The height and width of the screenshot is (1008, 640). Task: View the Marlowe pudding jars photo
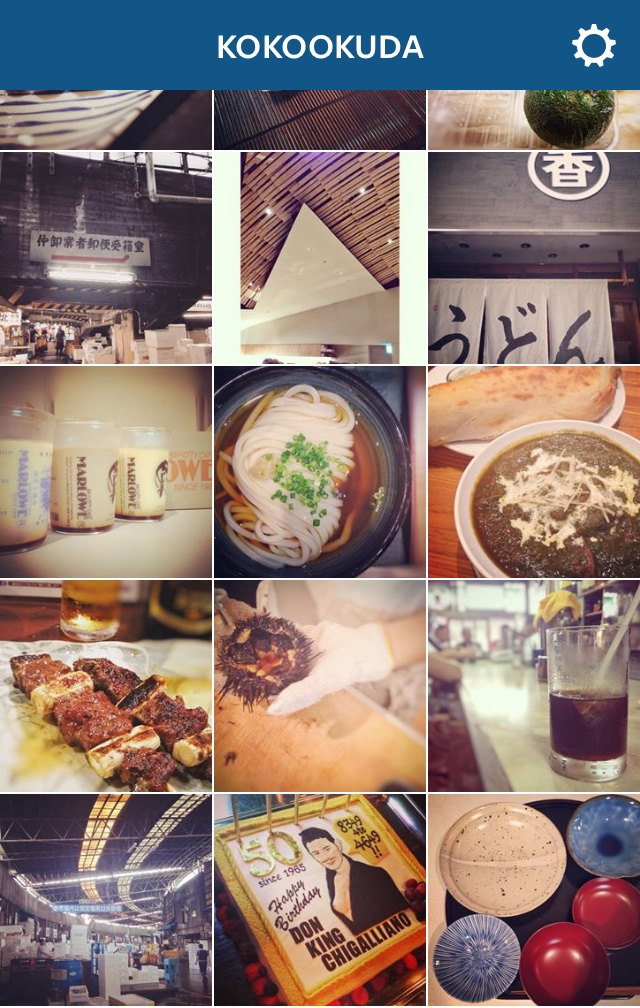pyautogui.click(x=105, y=471)
